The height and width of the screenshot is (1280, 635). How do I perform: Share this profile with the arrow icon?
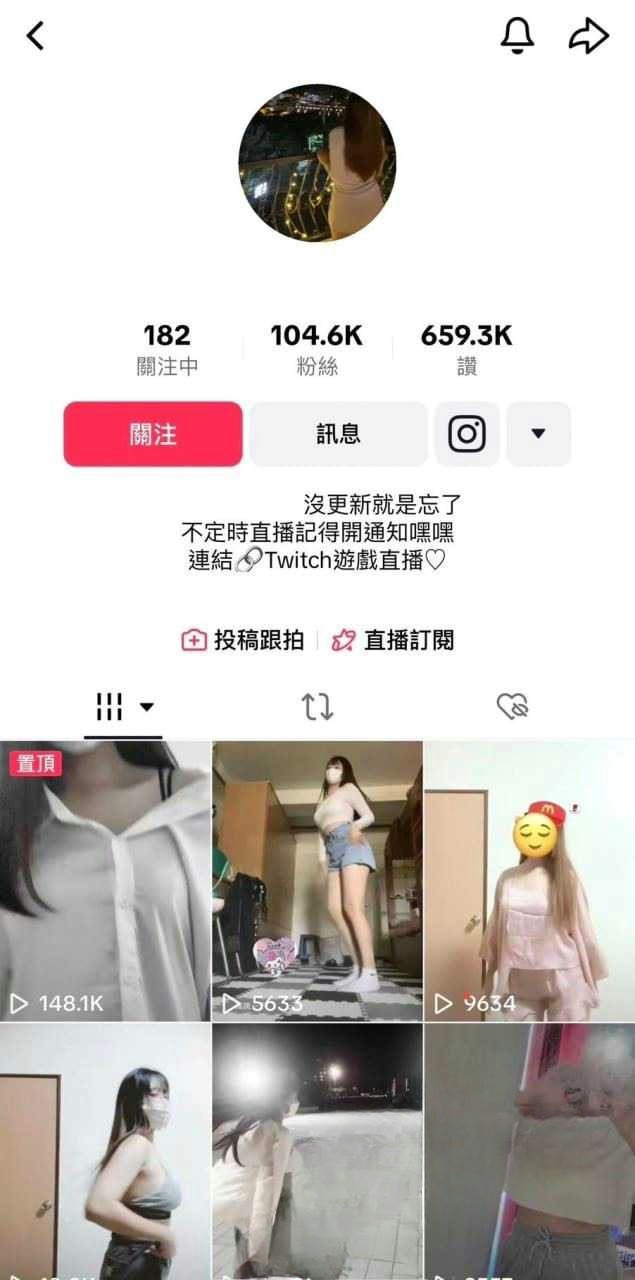(588, 37)
